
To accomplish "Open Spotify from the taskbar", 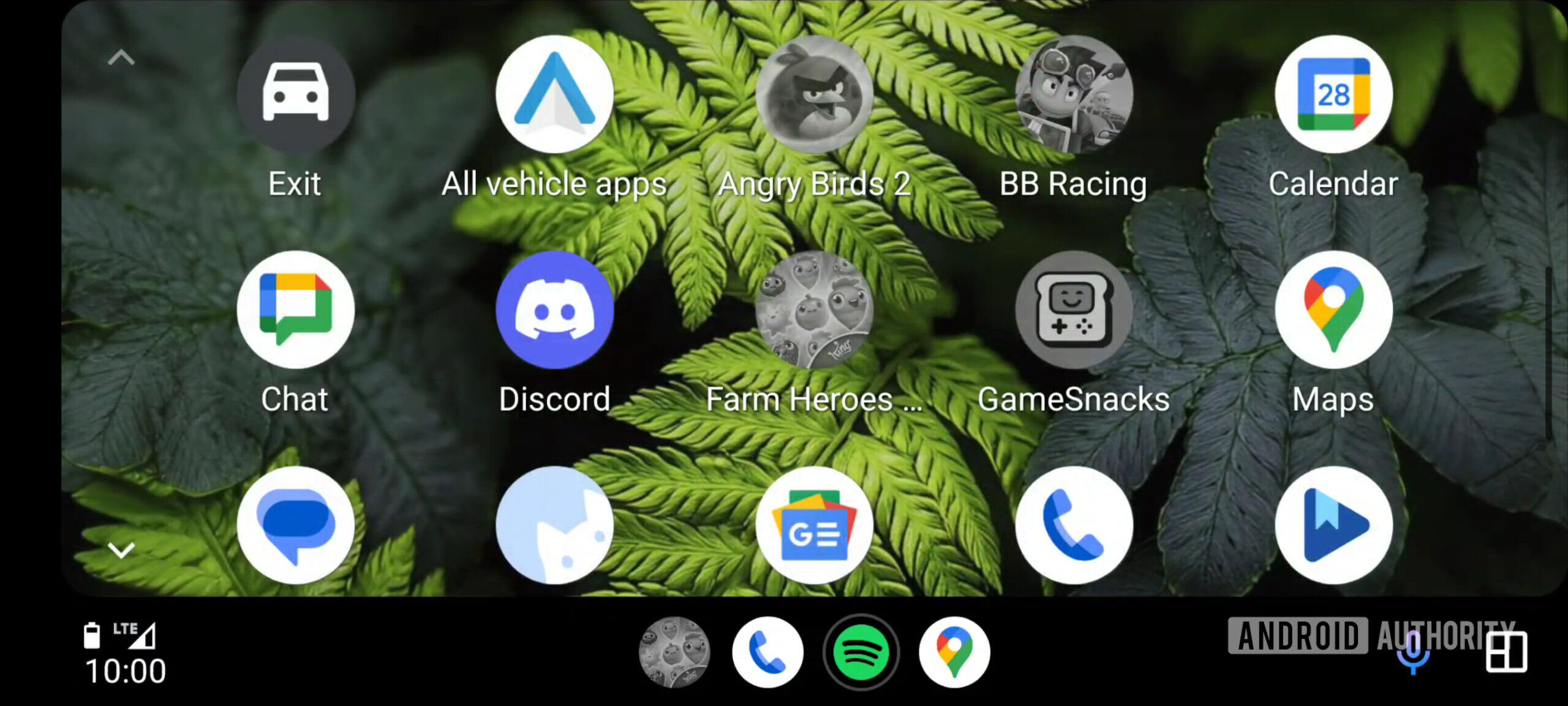I will coord(861,653).
